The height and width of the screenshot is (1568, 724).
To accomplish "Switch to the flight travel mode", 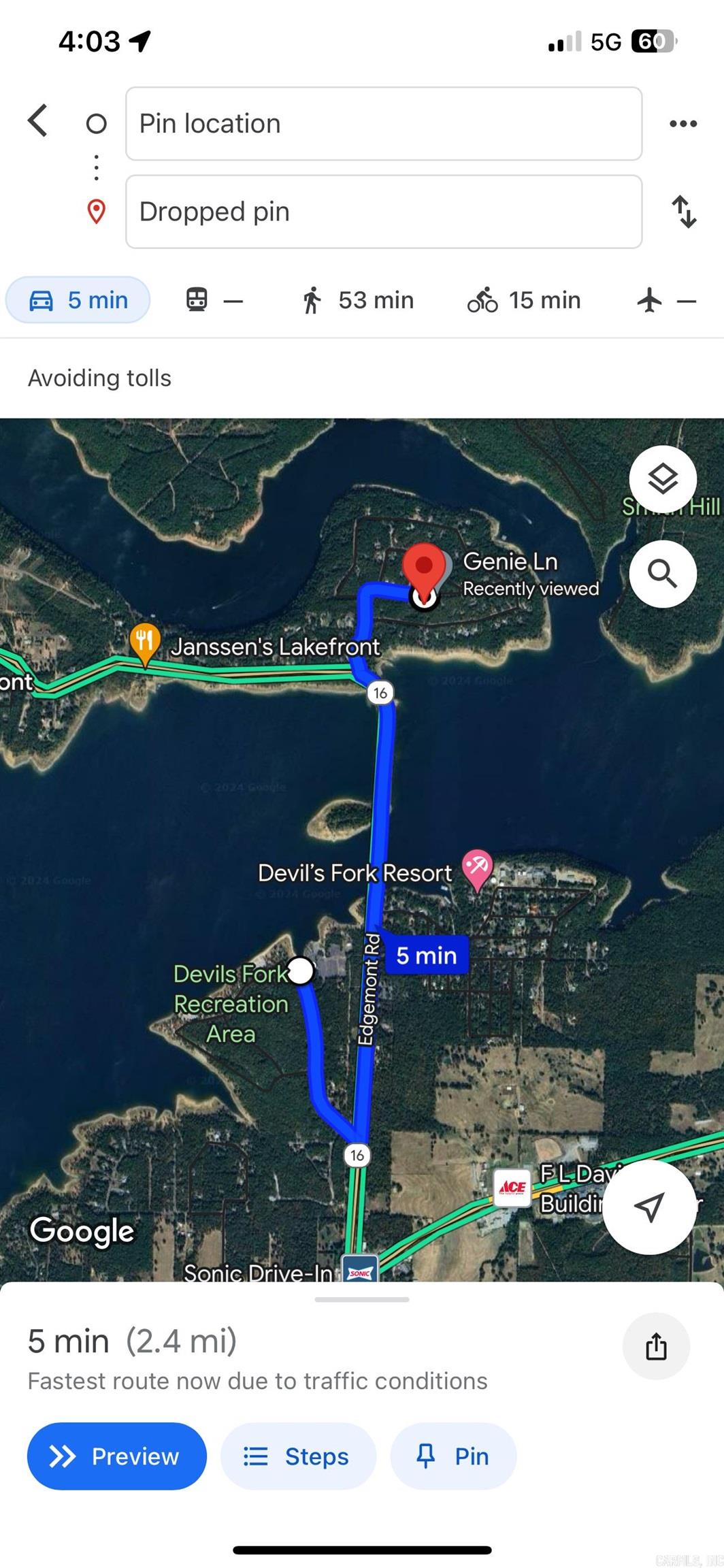I will 665,300.
